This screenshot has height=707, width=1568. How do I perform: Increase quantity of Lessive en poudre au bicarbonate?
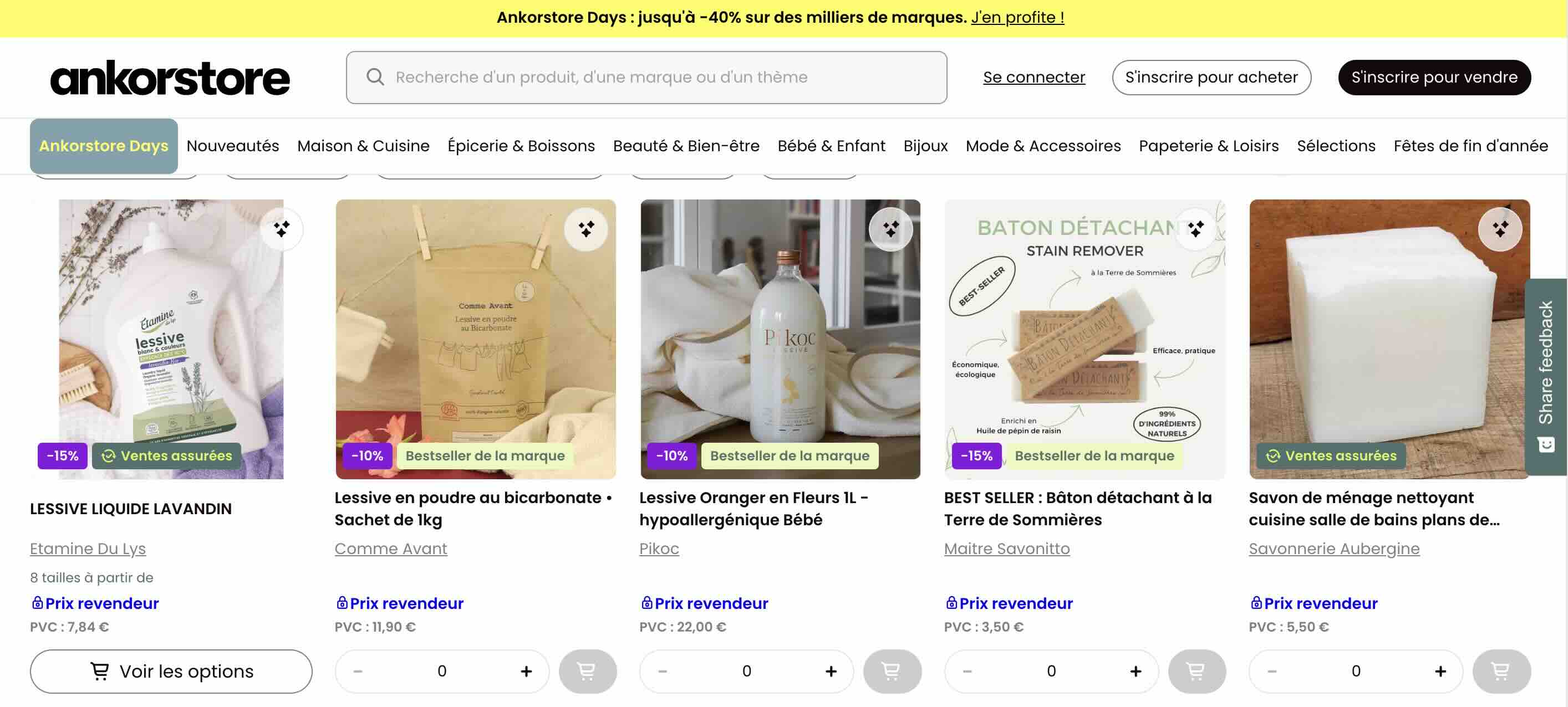(x=526, y=671)
